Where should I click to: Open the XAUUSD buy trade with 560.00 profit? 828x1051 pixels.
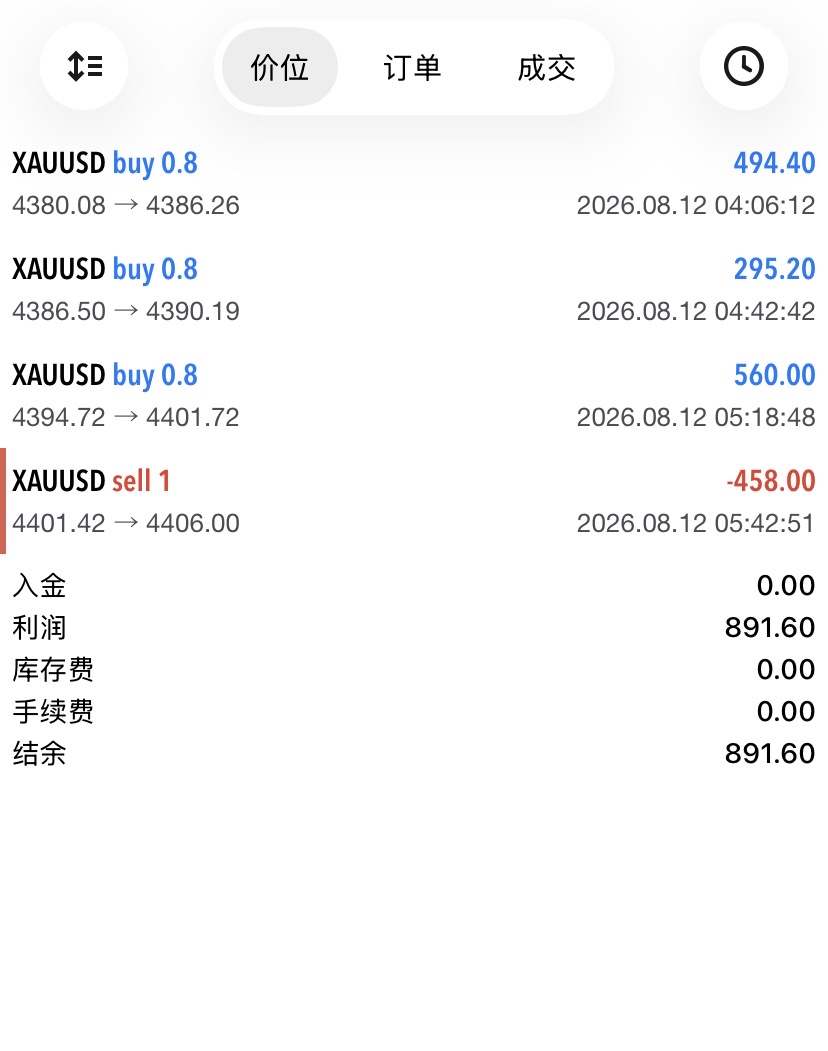414,395
